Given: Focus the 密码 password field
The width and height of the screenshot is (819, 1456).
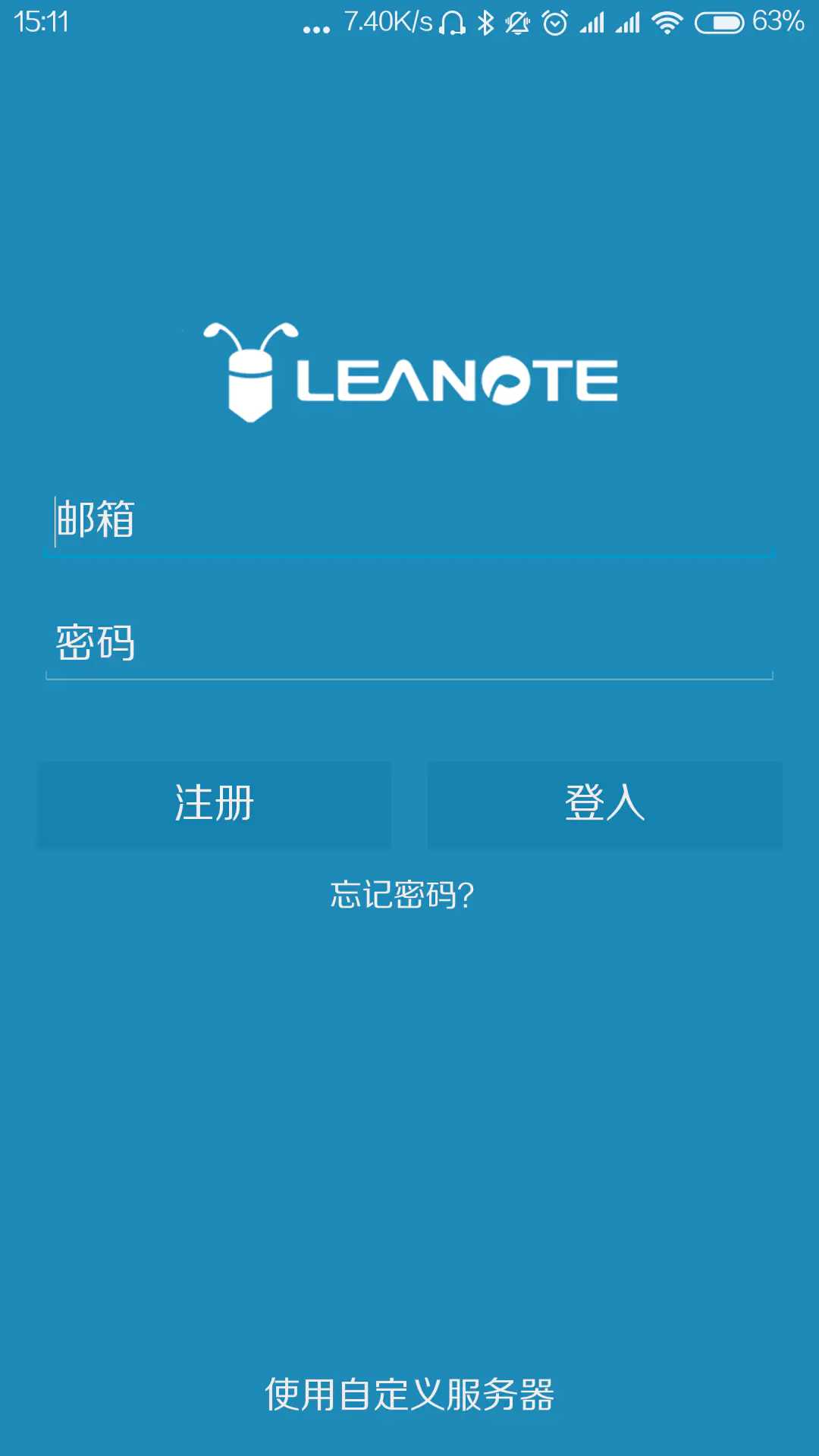Looking at the screenshot, I should pyautogui.click(x=409, y=643).
